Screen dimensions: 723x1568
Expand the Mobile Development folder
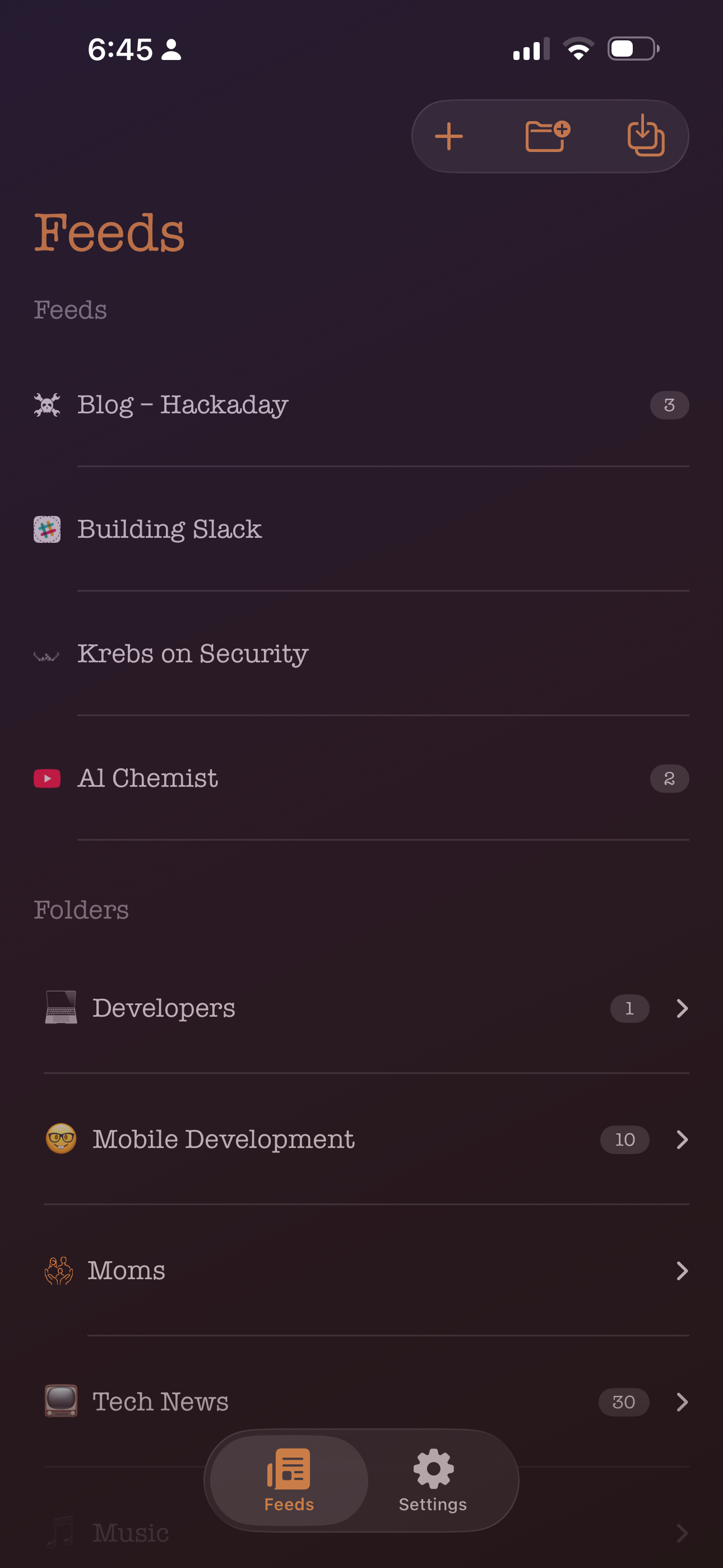682,1140
